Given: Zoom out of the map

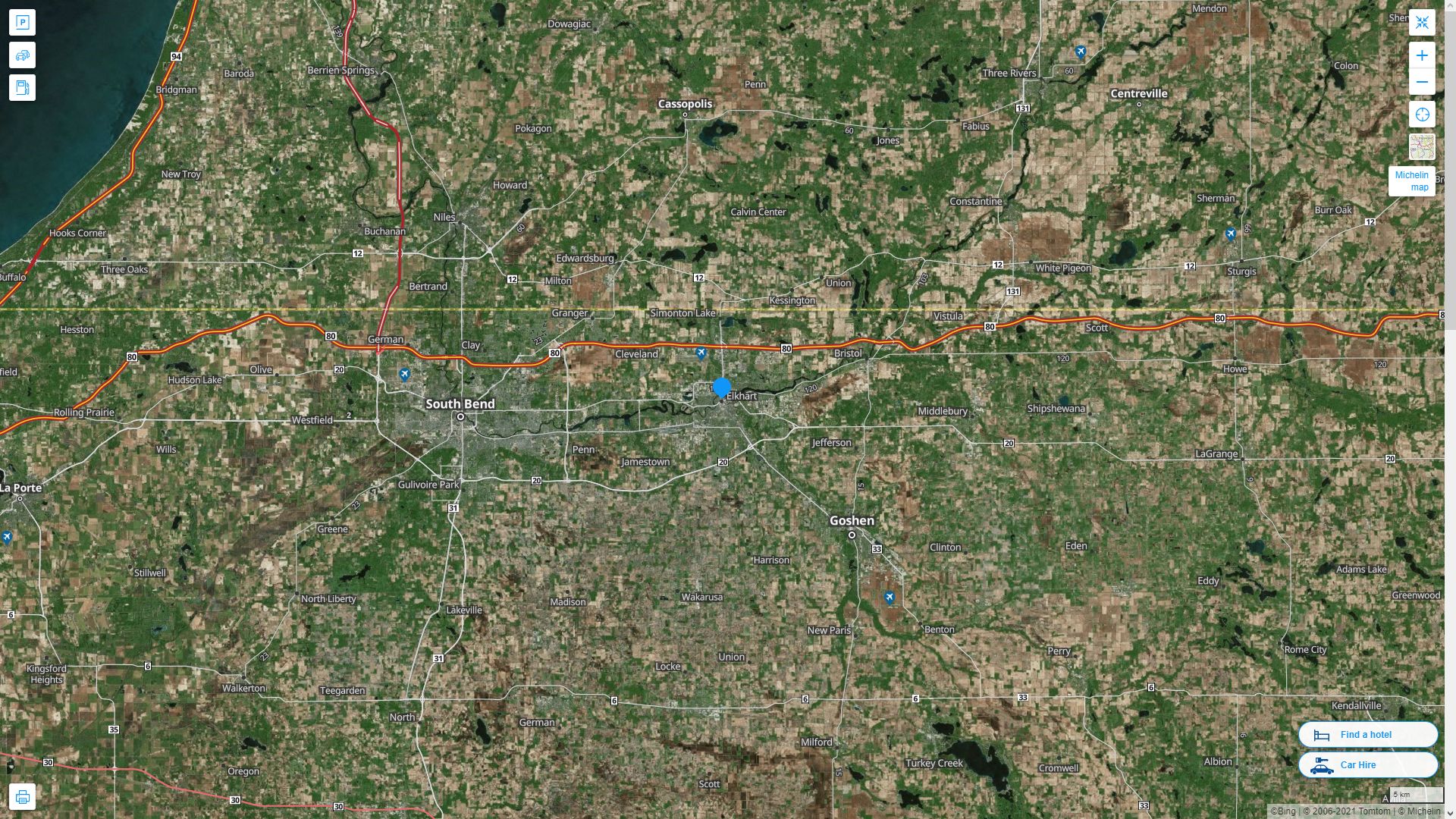Looking at the screenshot, I should (1422, 82).
